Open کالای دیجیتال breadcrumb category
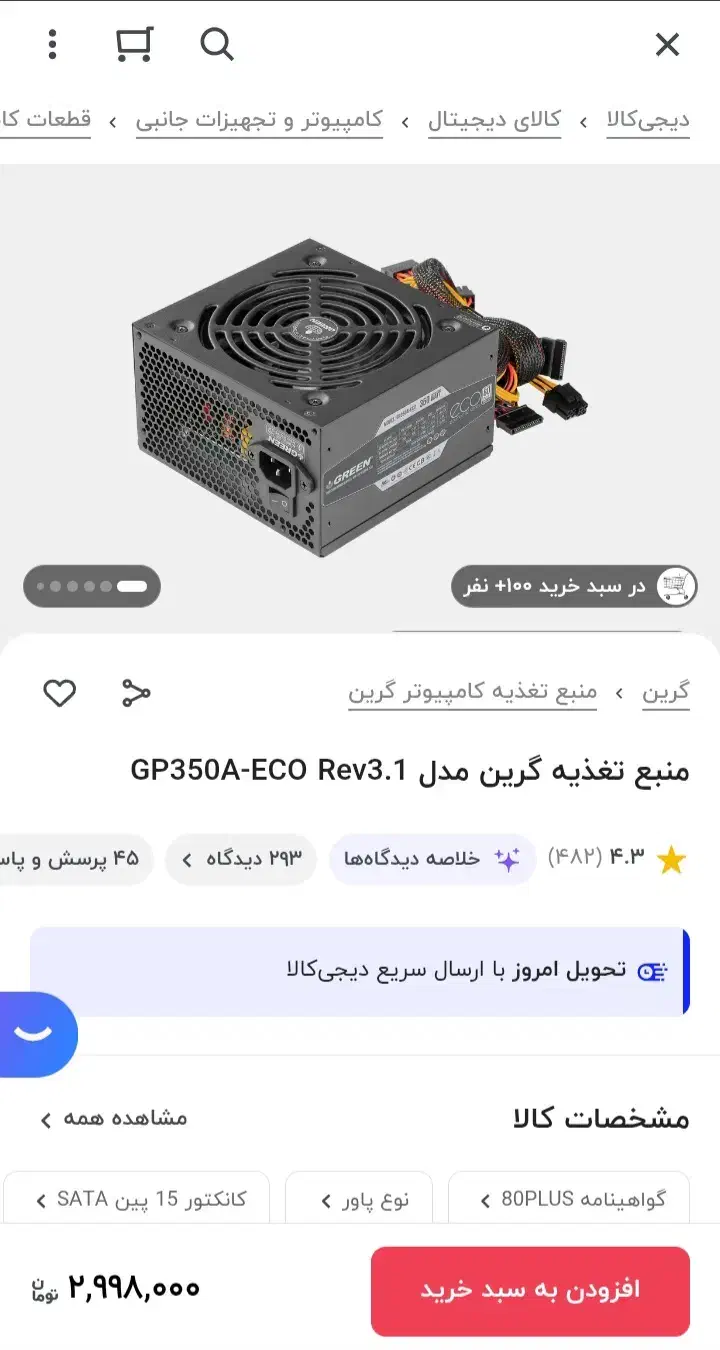This screenshot has height=1350, width=720. click(494, 121)
